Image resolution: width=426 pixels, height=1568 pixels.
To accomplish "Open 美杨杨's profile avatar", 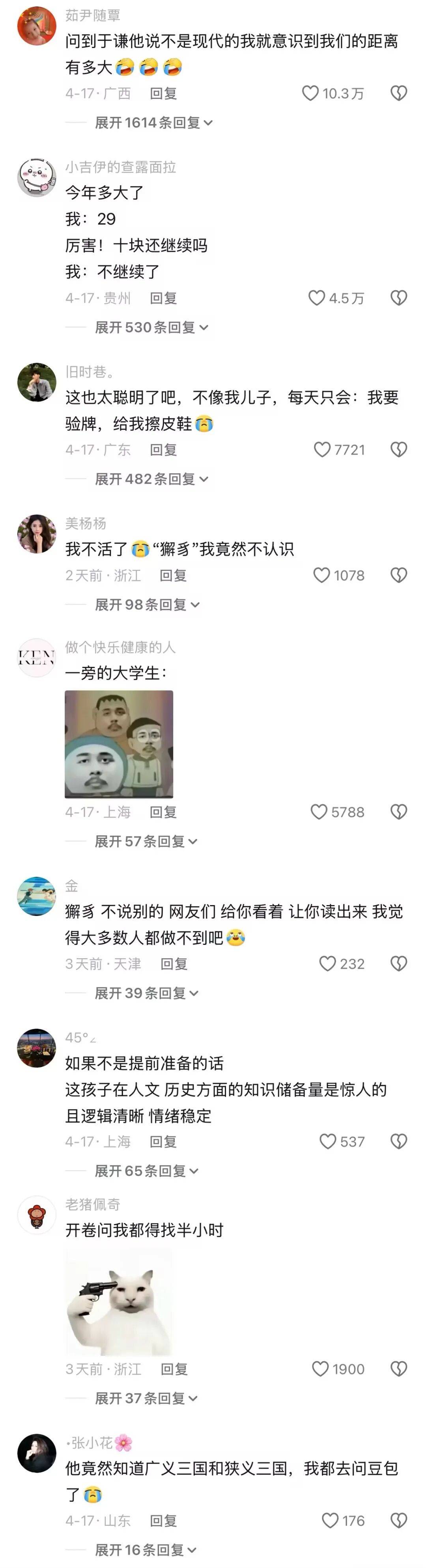I will 37,534.
